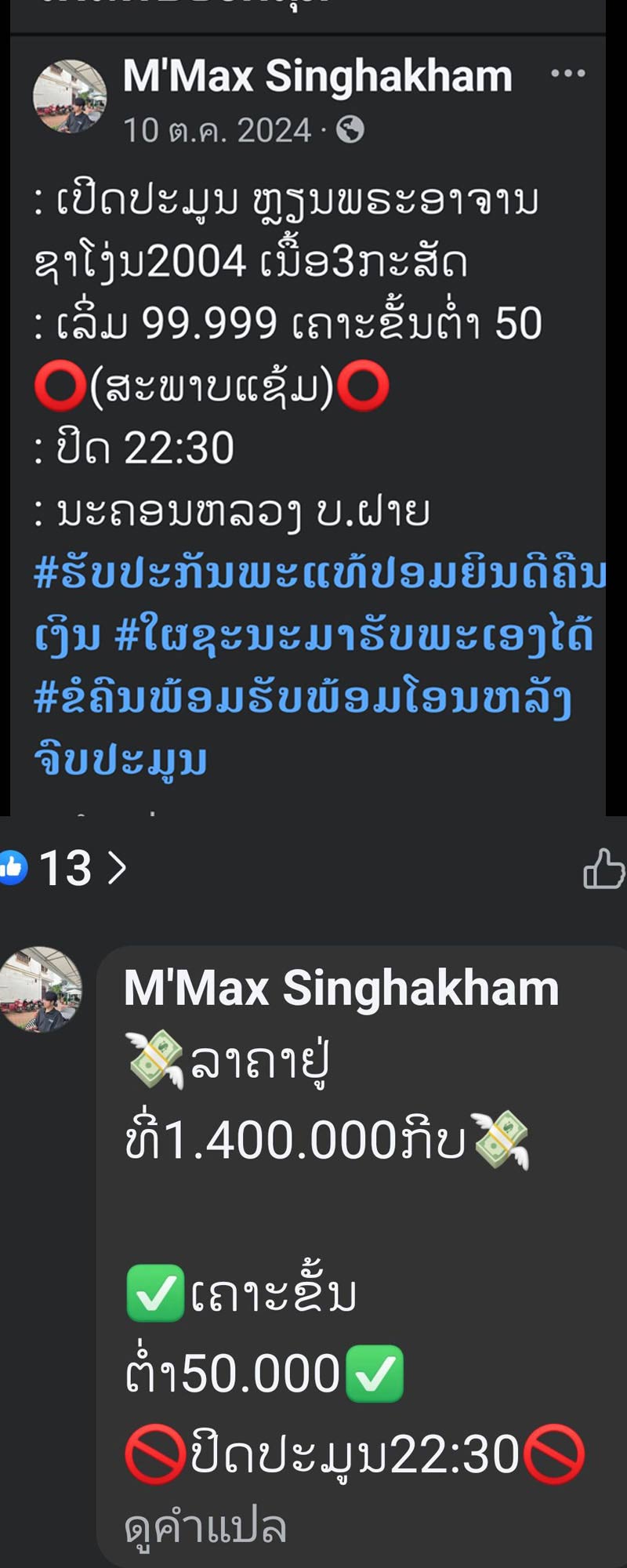View the commenter's profile picture
The width and height of the screenshot is (627, 1568).
click(41, 989)
